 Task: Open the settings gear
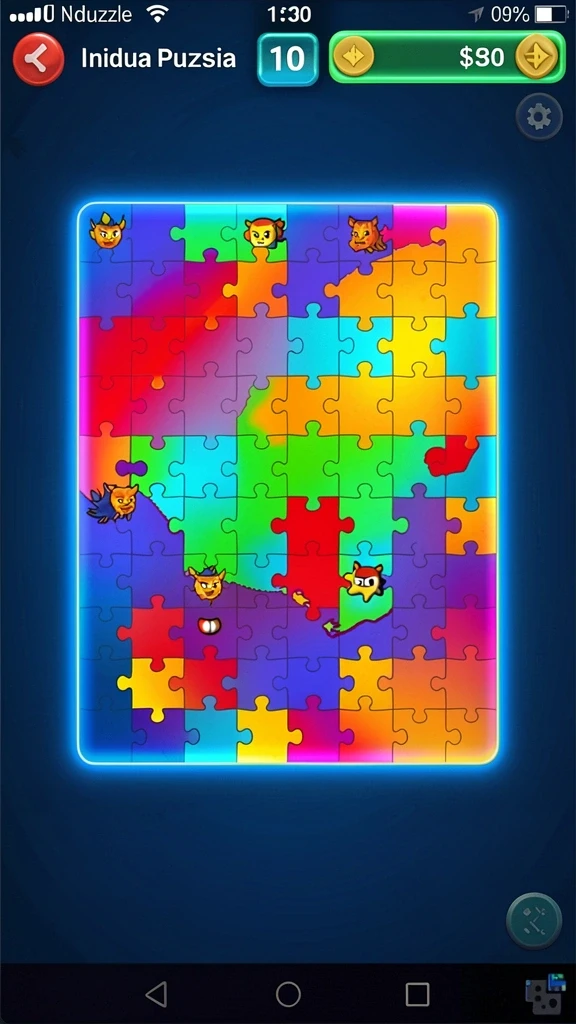[x=539, y=117]
